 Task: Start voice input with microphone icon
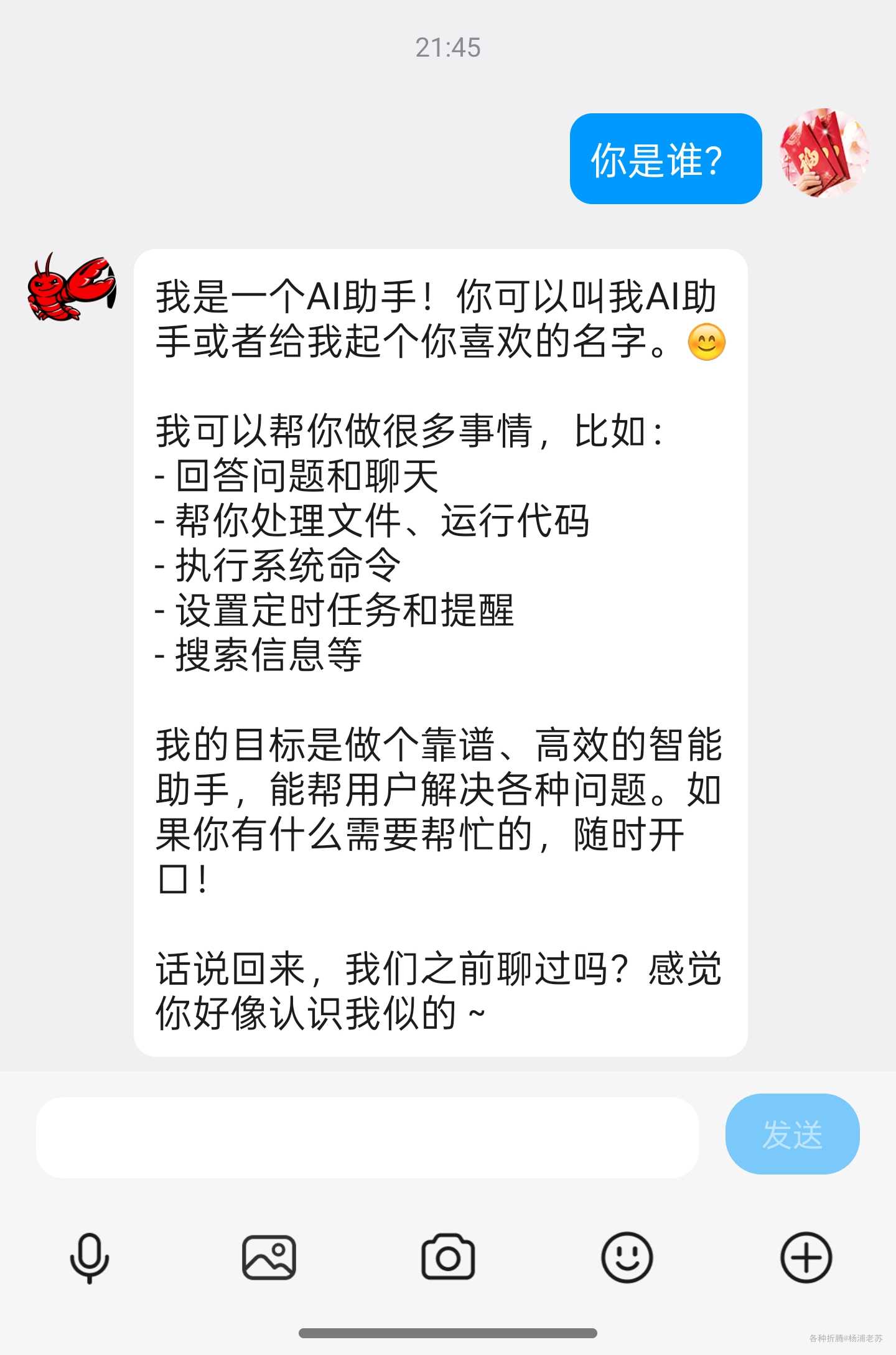(x=90, y=1257)
